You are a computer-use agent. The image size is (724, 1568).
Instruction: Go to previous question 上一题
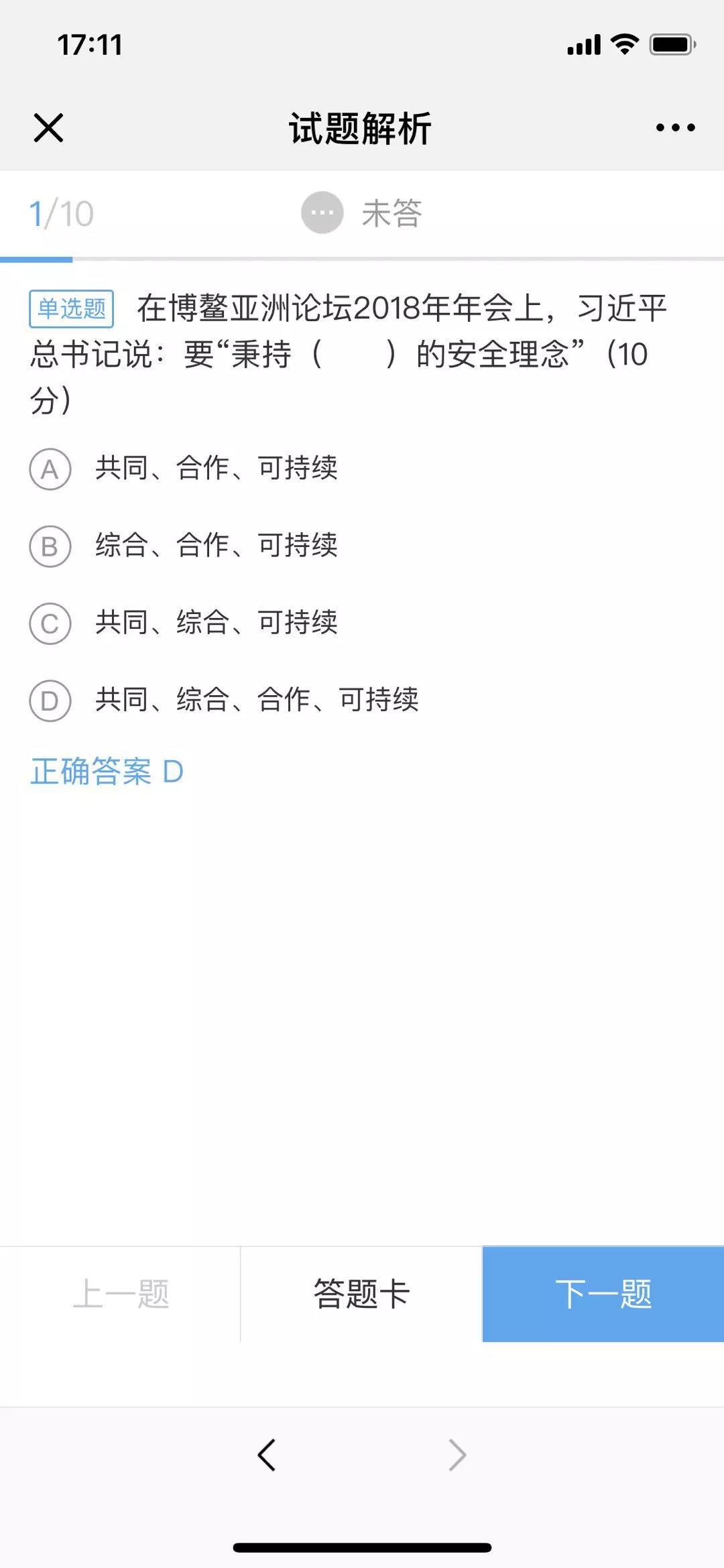tap(120, 1294)
